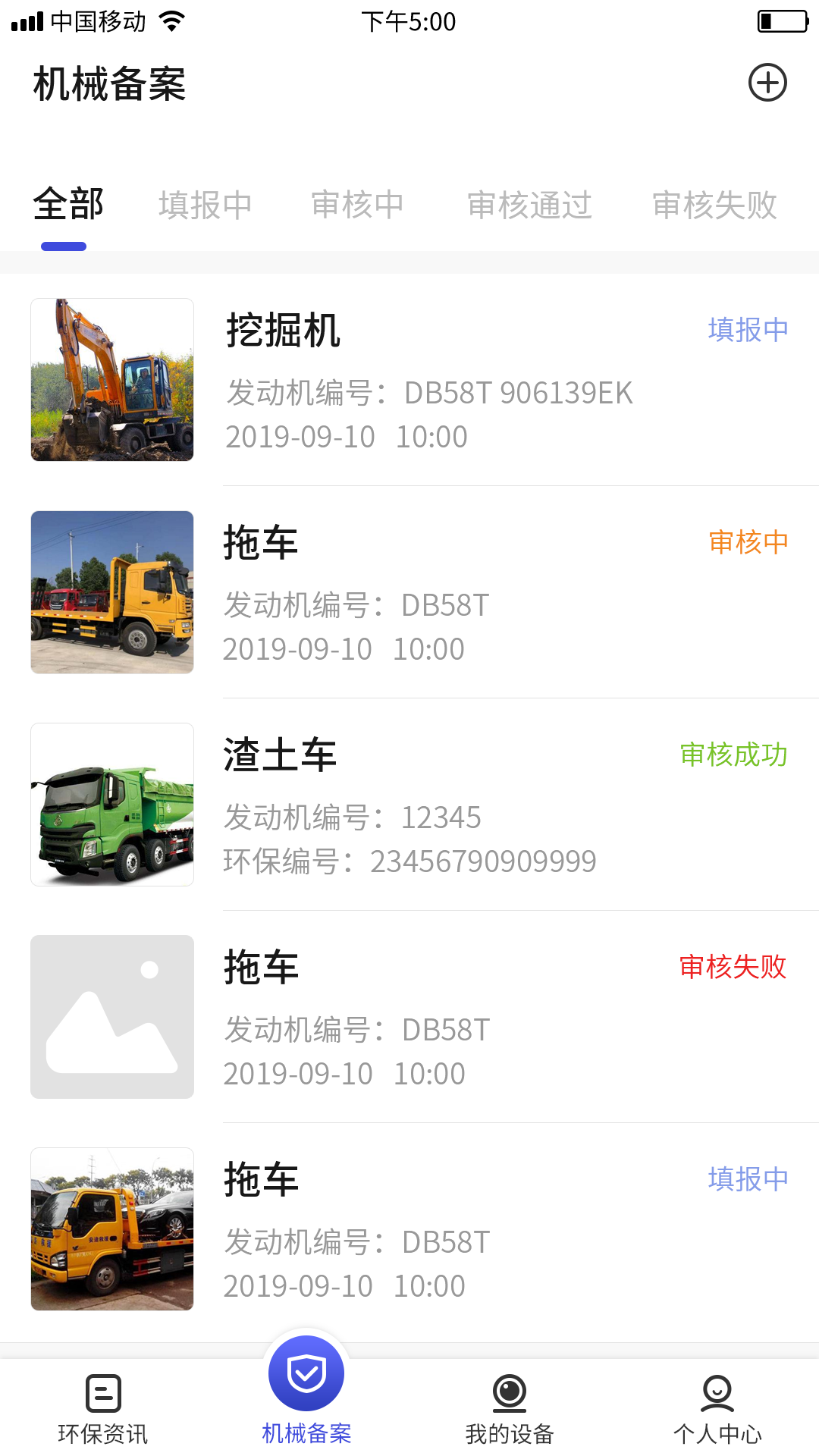
Task: Add a new machinery record with the plus icon
Action: pyautogui.click(x=767, y=83)
